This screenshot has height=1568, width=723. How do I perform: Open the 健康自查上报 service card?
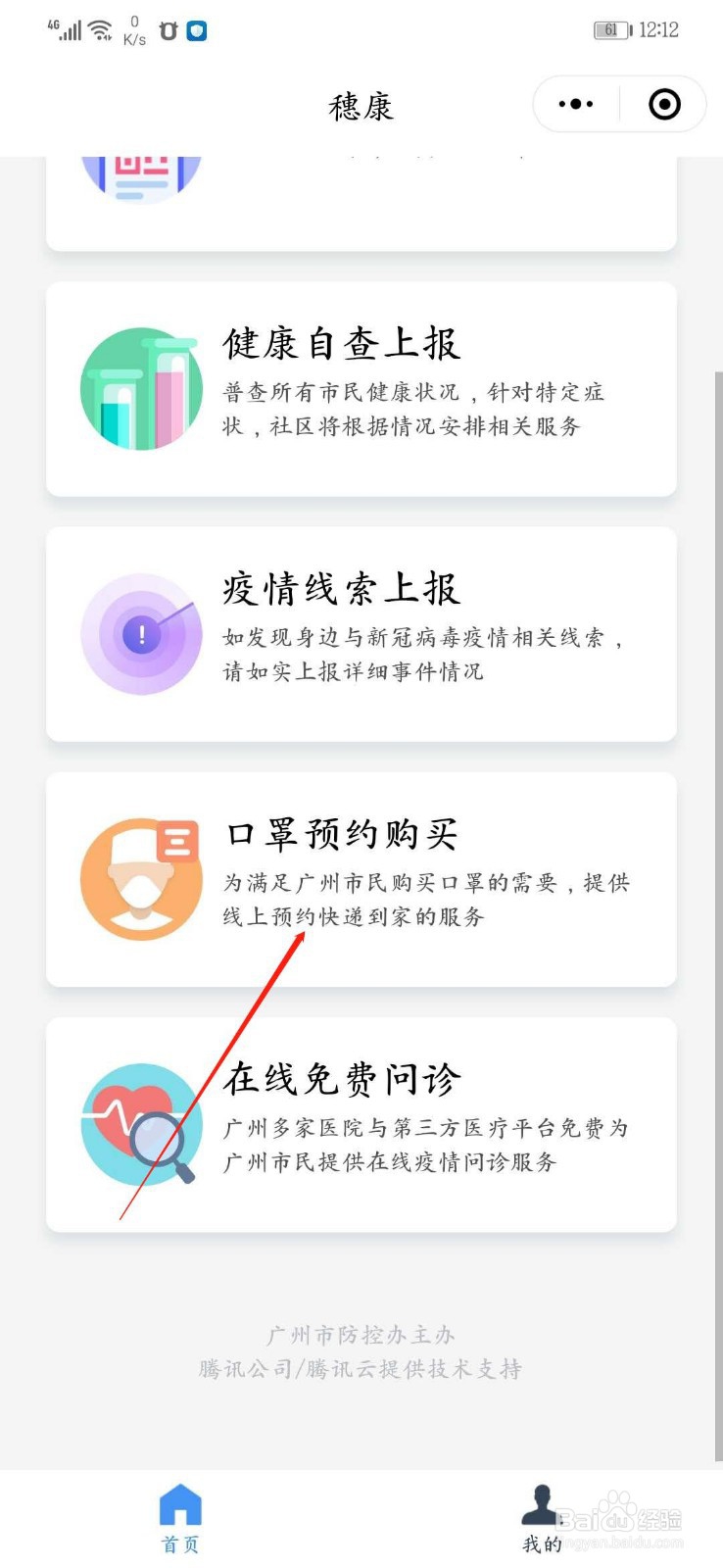[361, 389]
